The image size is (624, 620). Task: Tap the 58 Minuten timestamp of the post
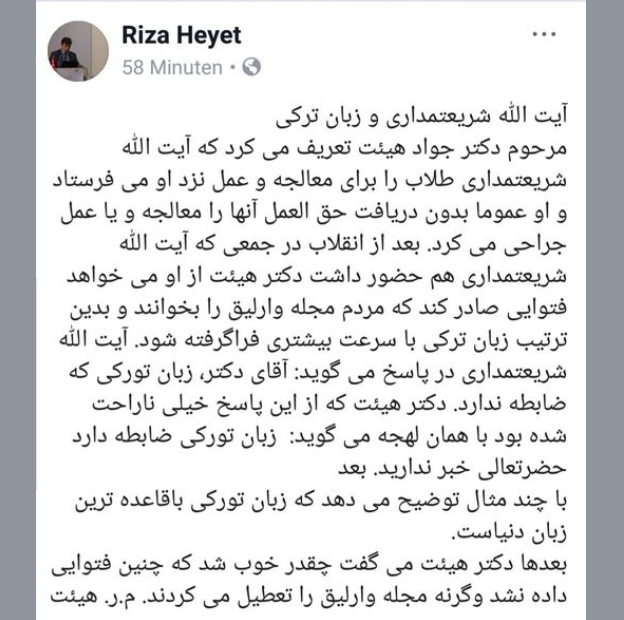coord(172,68)
